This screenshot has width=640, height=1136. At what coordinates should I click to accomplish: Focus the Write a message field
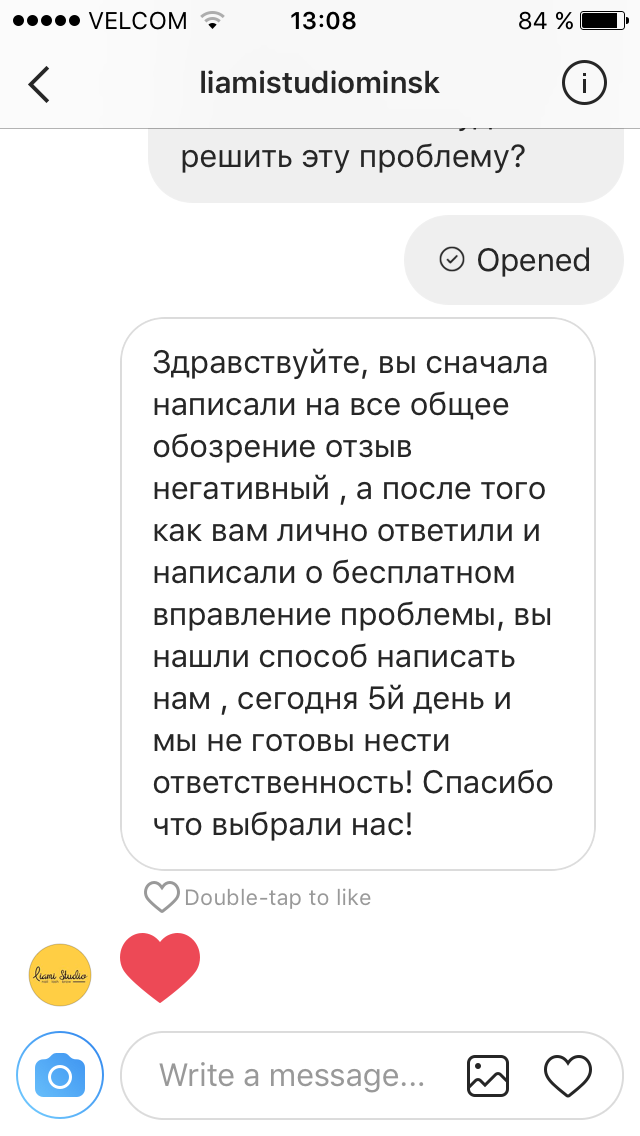[x=292, y=1076]
